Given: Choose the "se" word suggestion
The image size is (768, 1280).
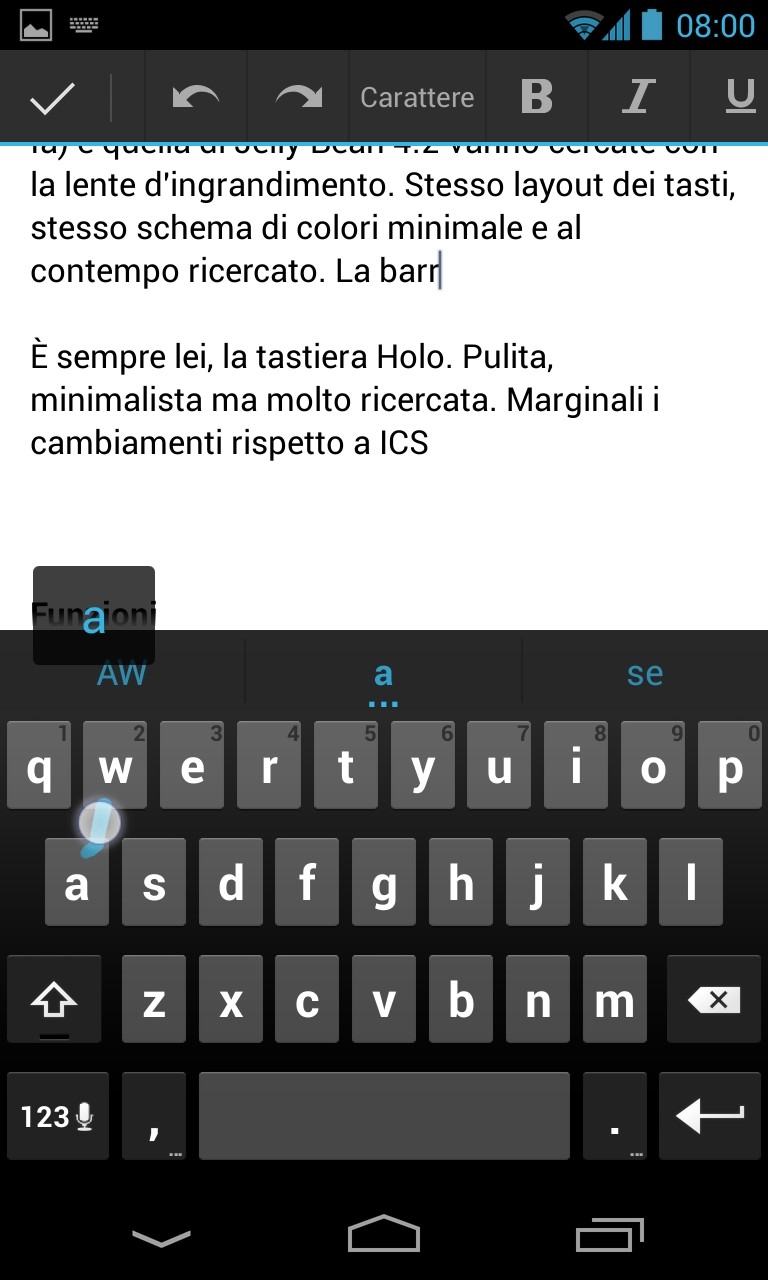Looking at the screenshot, I should (645, 674).
